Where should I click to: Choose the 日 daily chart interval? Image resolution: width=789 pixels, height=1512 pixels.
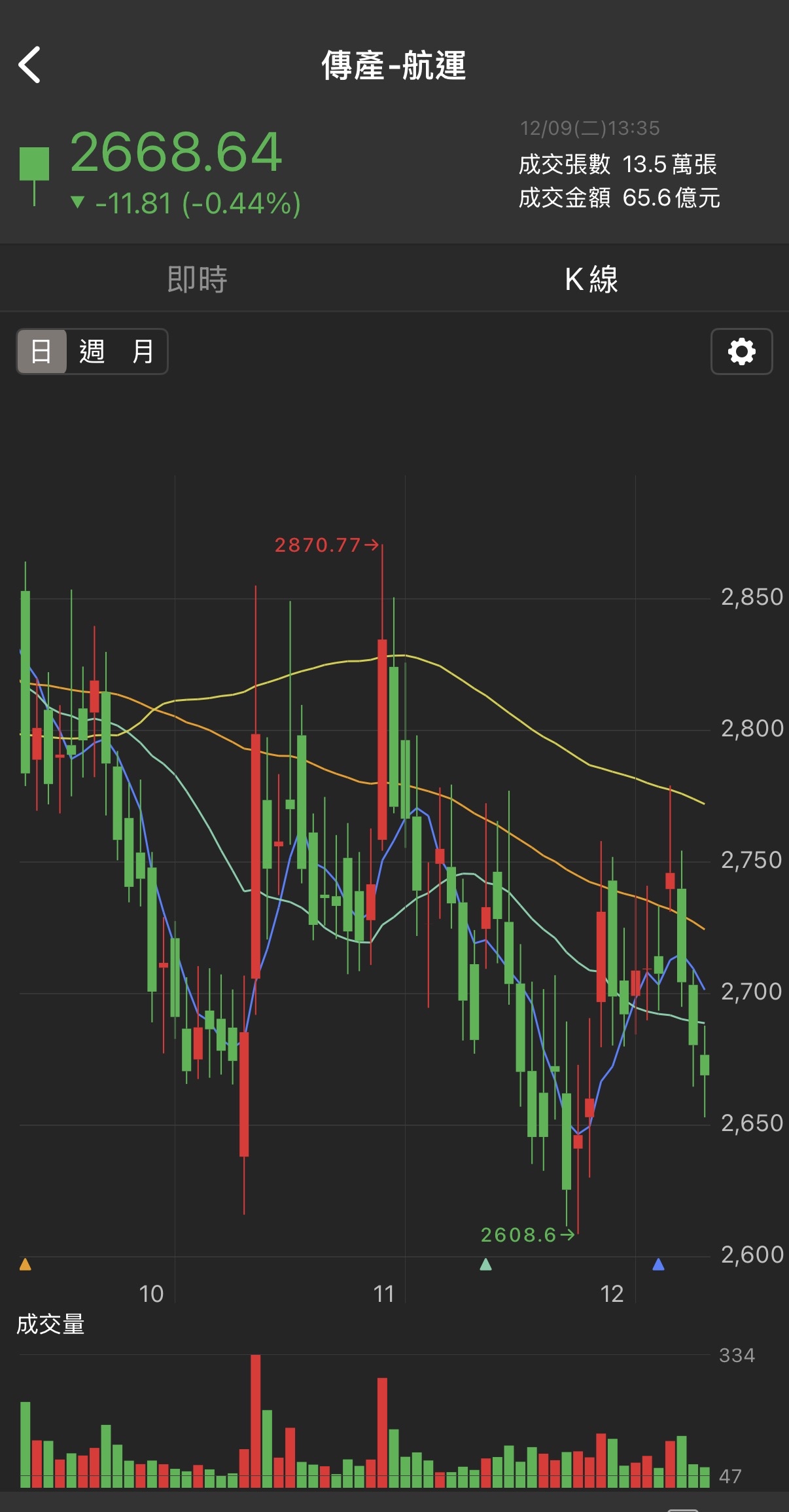41,351
